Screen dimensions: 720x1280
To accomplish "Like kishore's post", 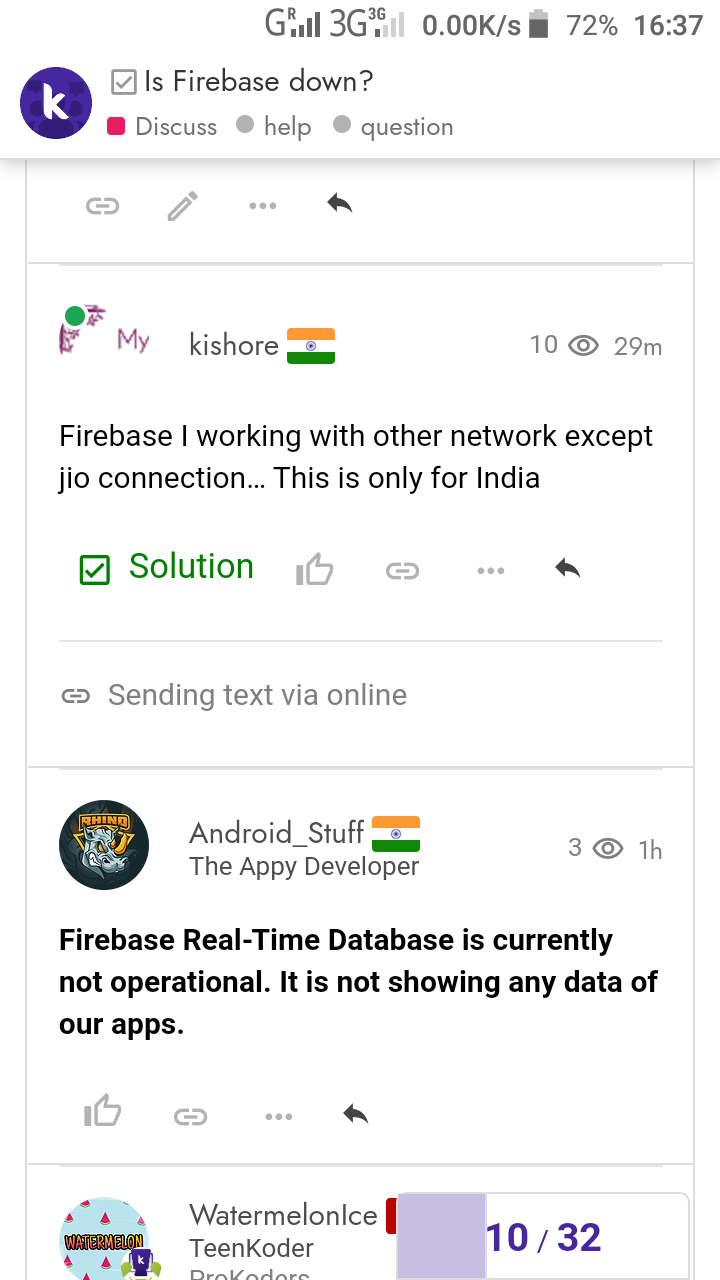I will (314, 570).
